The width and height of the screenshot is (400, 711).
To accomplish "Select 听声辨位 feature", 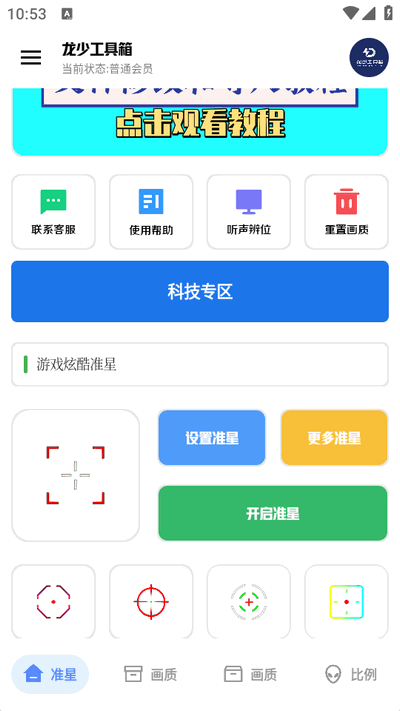I will click(x=249, y=212).
